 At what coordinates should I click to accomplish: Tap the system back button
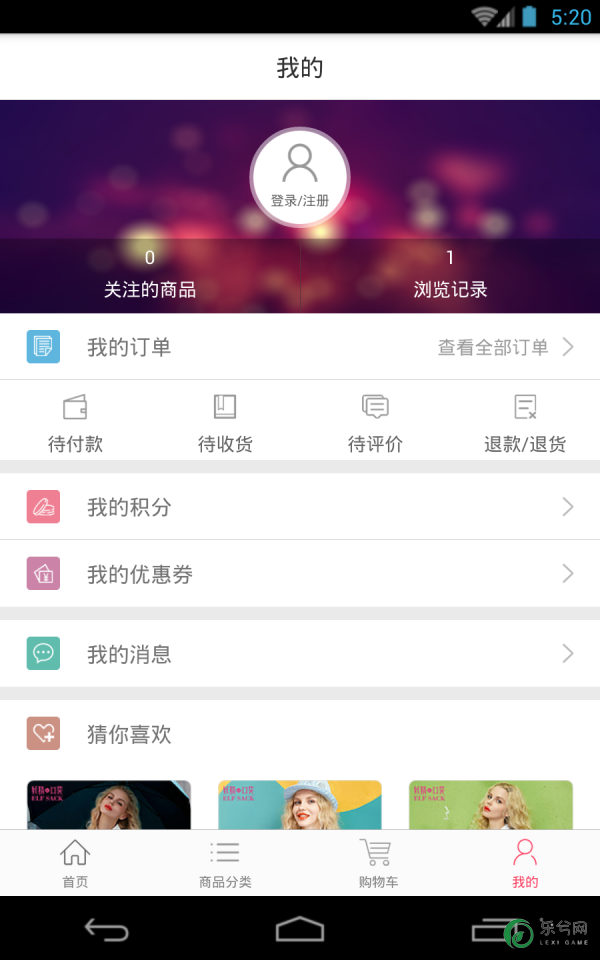106,929
